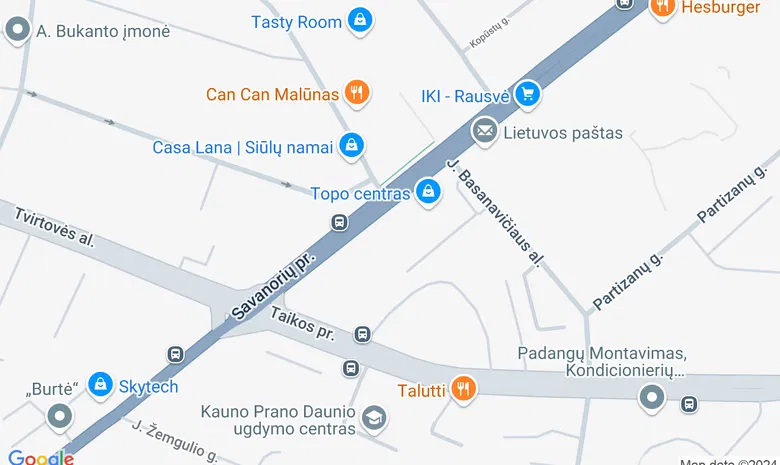Image resolution: width=780 pixels, height=465 pixels.
Task: Open the Padangų Montavimas place pin
Action: pos(652,399)
